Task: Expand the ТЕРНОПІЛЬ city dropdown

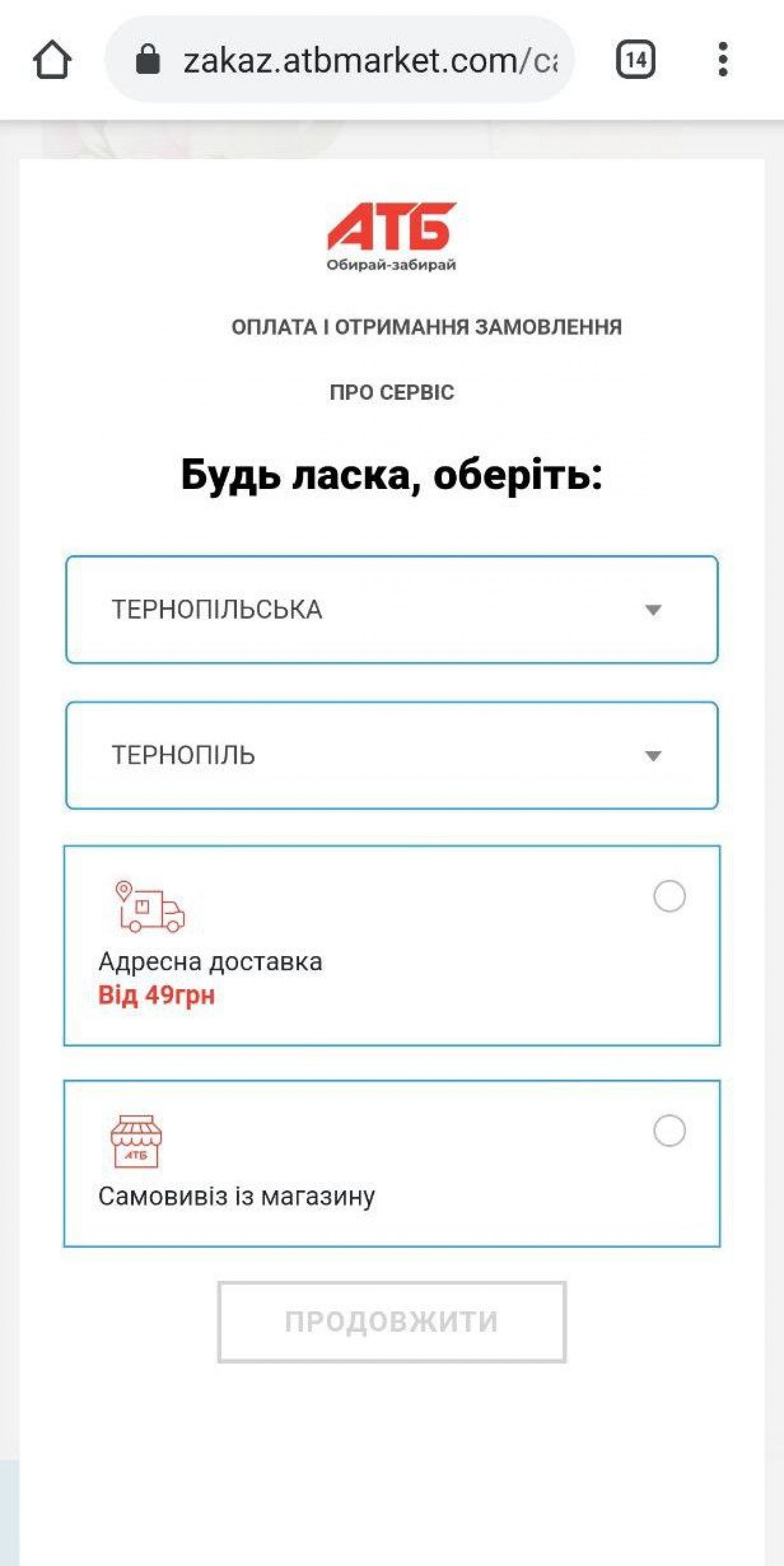Action: (392, 755)
